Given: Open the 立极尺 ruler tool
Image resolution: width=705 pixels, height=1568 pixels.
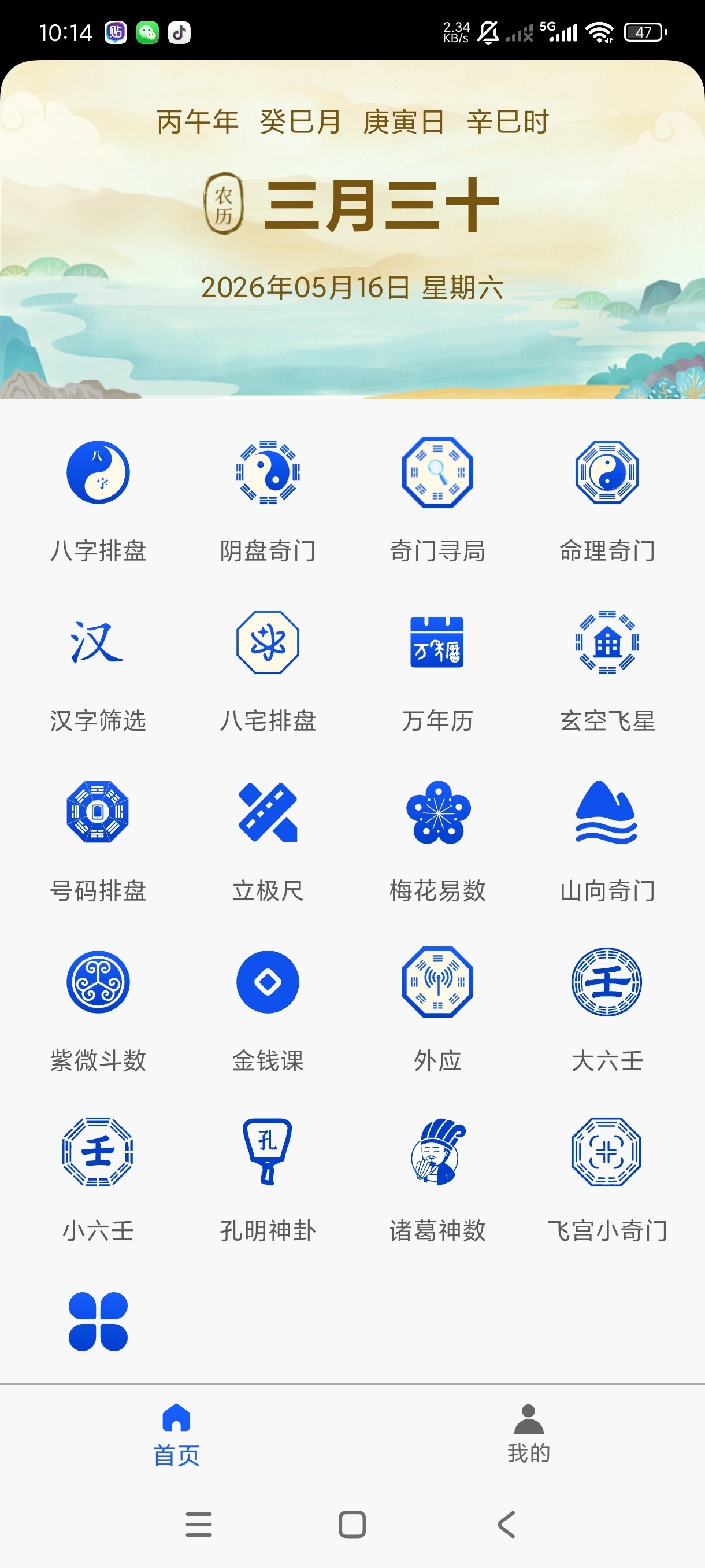Looking at the screenshot, I should pos(268,841).
